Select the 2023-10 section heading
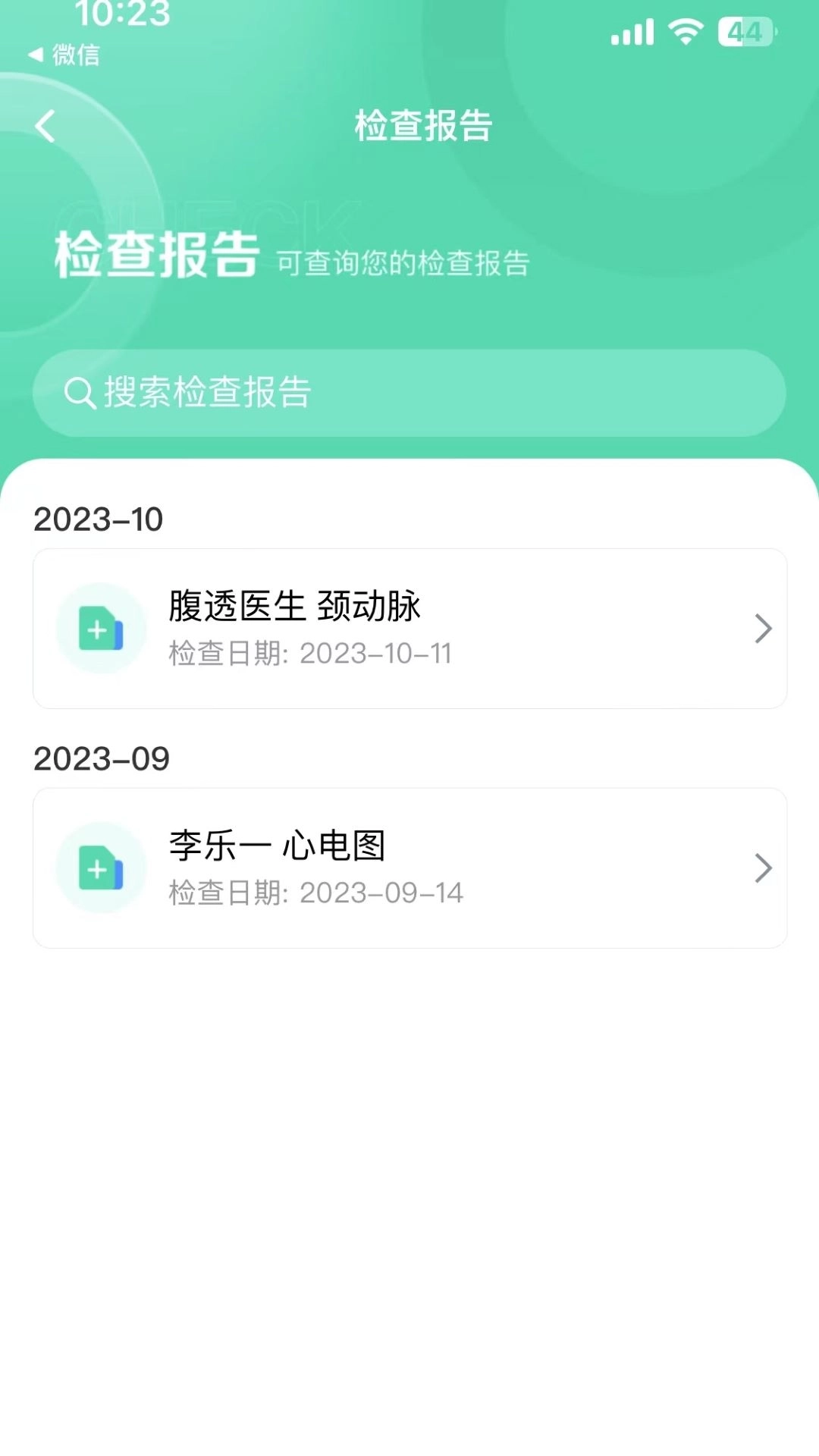Viewport: 819px width, 1456px height. click(97, 521)
